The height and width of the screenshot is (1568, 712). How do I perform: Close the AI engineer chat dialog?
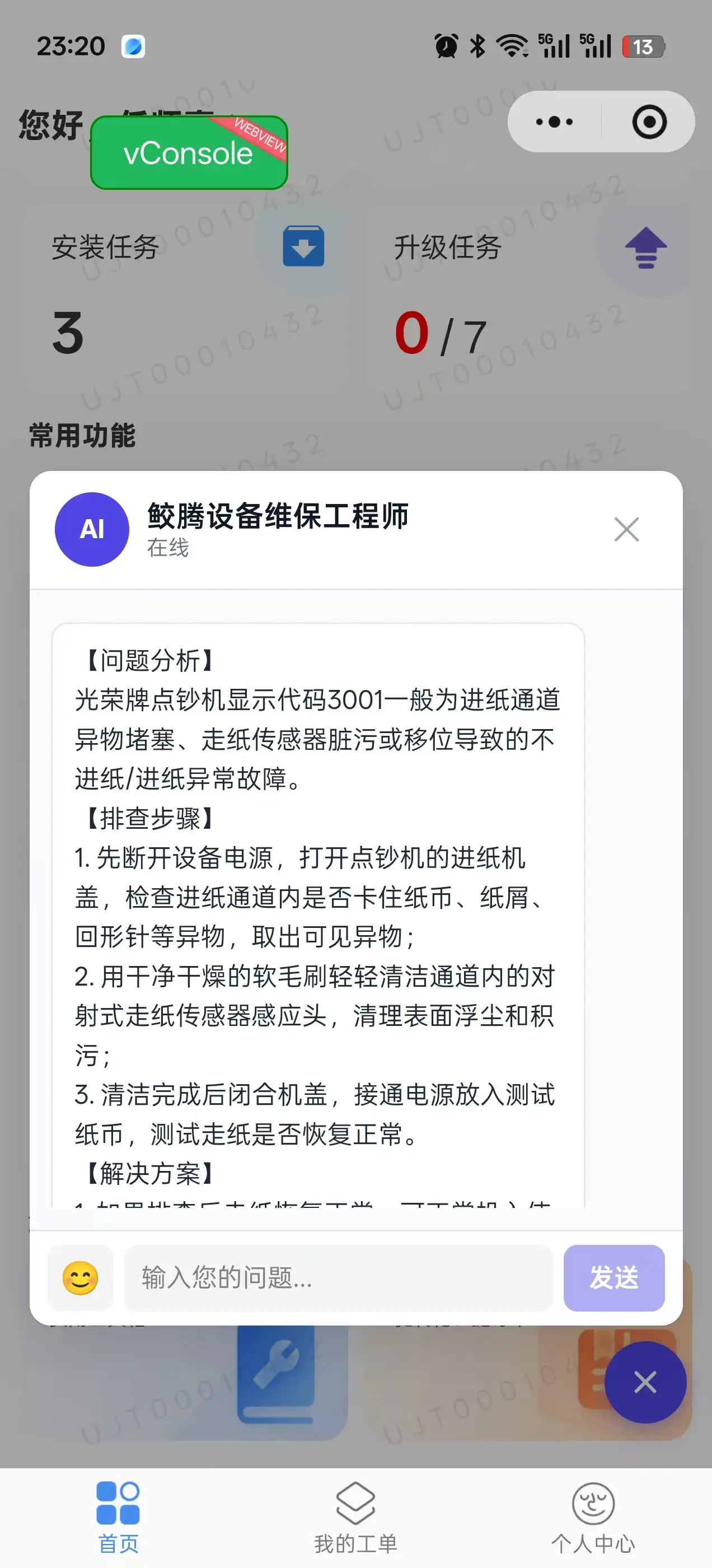click(x=626, y=529)
